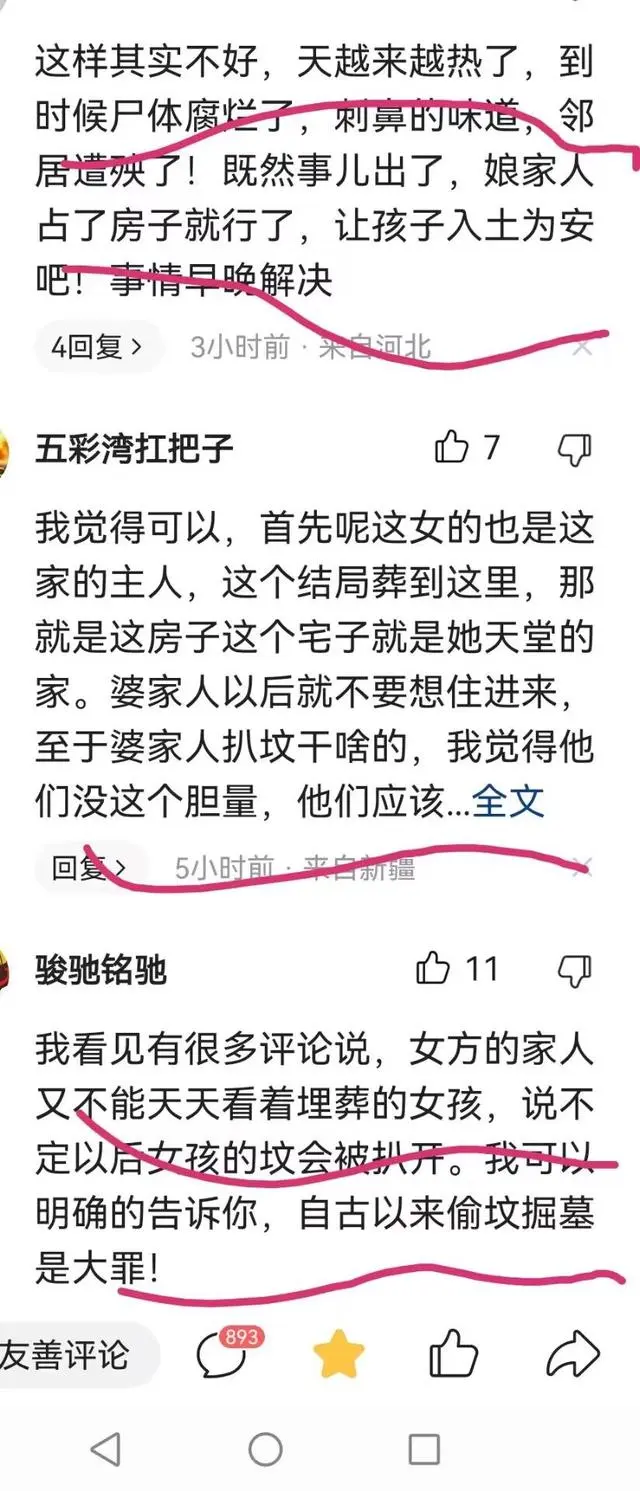Dislike 骏驰铭驰's comment
The image size is (640, 1491).
click(575, 969)
